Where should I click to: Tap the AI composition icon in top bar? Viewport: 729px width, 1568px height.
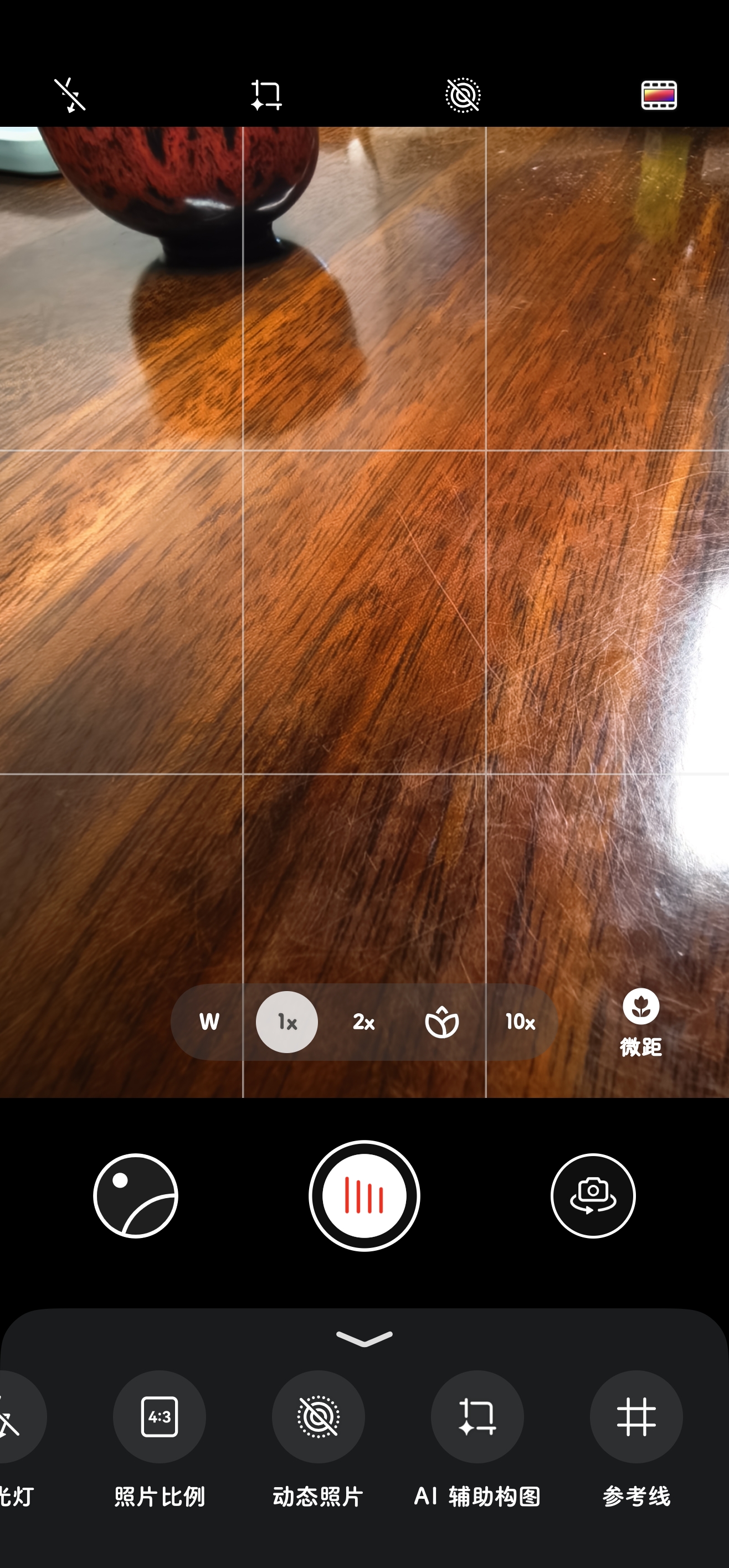tap(266, 95)
